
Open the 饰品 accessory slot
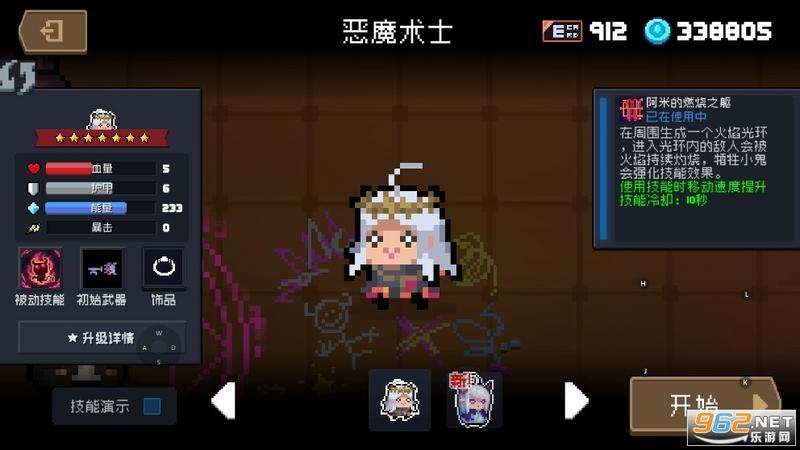[163, 269]
